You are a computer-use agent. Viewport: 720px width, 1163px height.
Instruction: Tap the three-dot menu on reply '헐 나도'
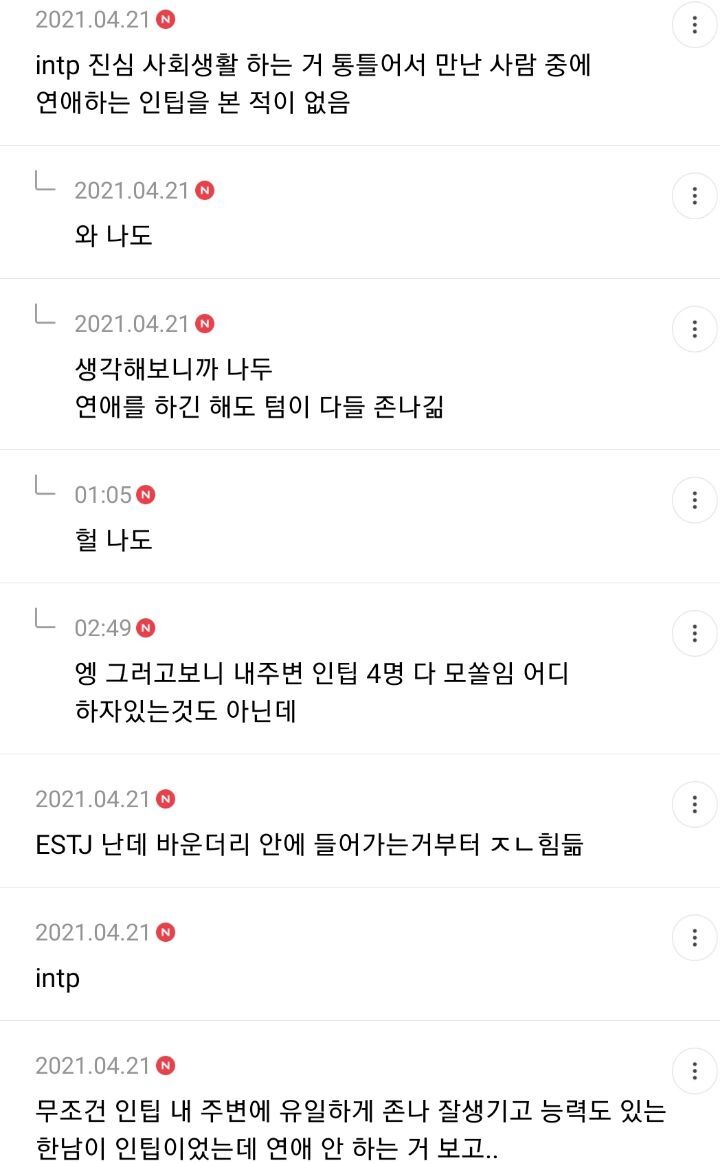pyautogui.click(x=694, y=500)
